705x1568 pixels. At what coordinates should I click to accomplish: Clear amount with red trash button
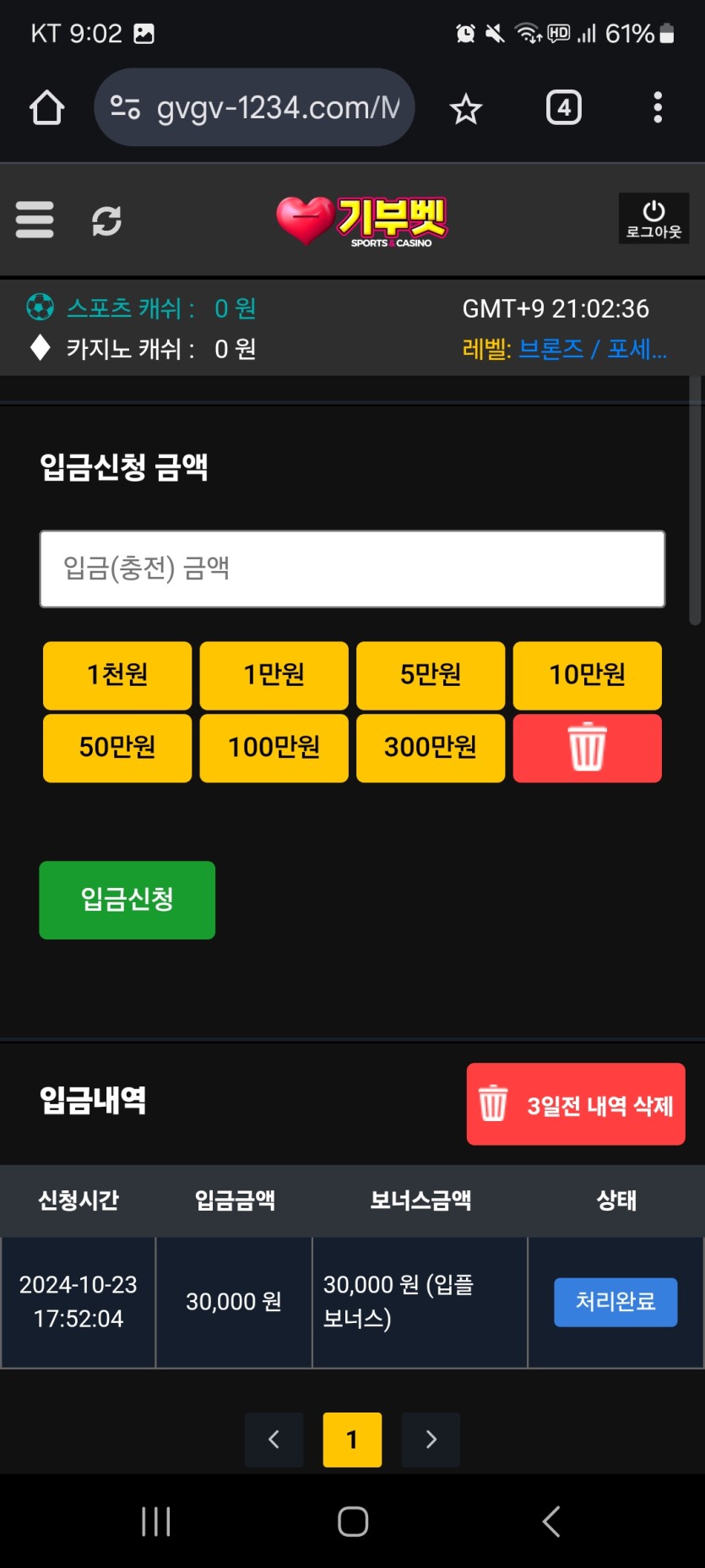click(587, 748)
